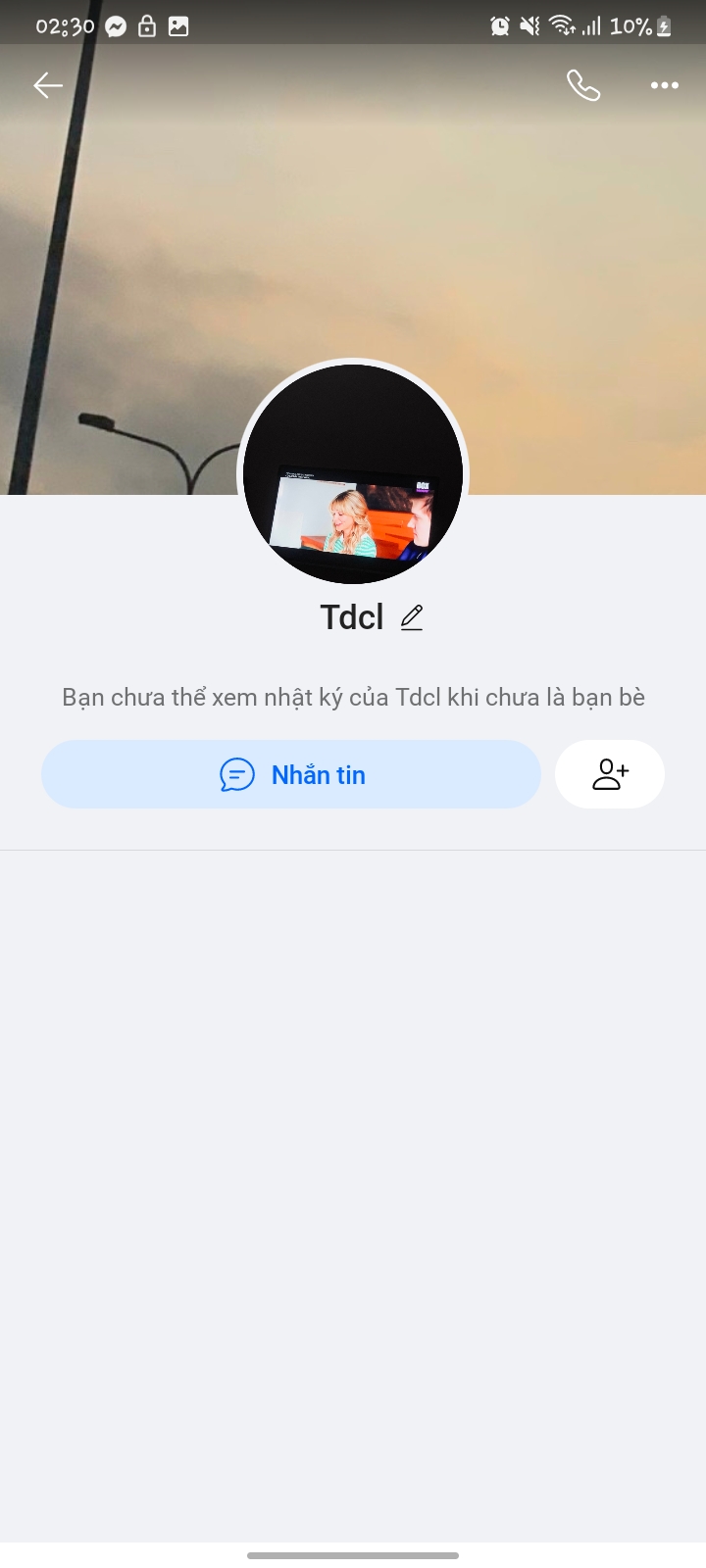Open the three-dot overflow menu
Image resolution: width=706 pixels, height=1568 pixels.
tap(664, 85)
